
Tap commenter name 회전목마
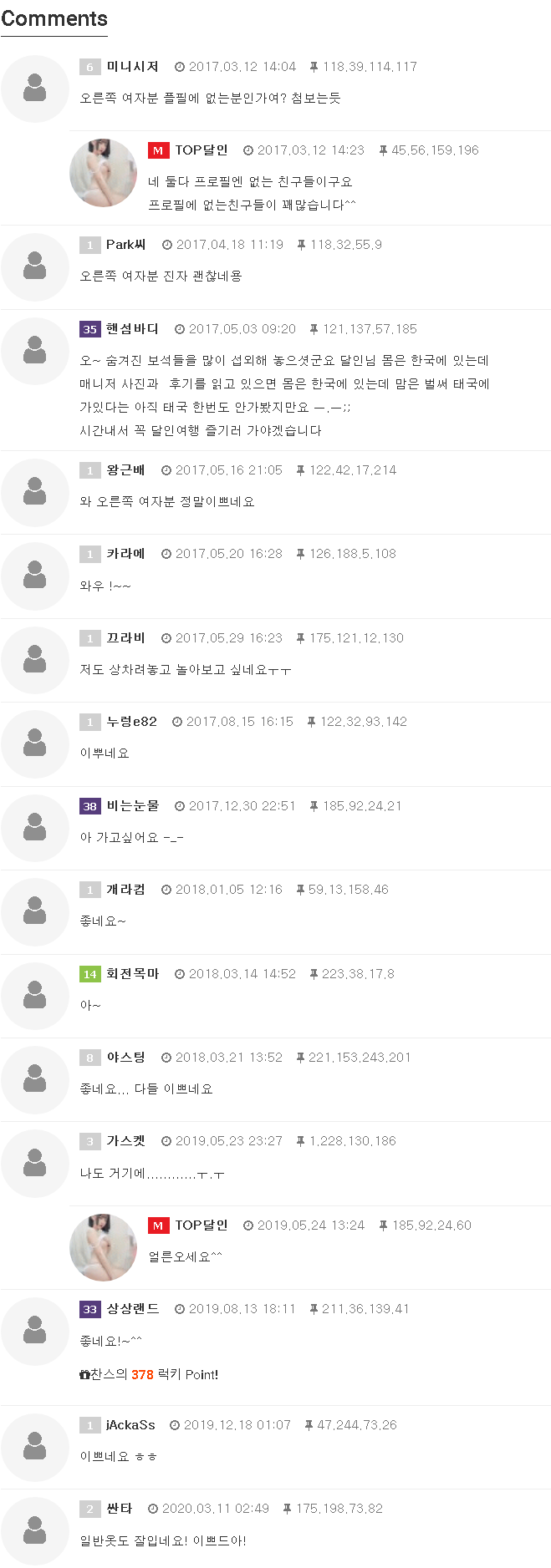coord(132,974)
